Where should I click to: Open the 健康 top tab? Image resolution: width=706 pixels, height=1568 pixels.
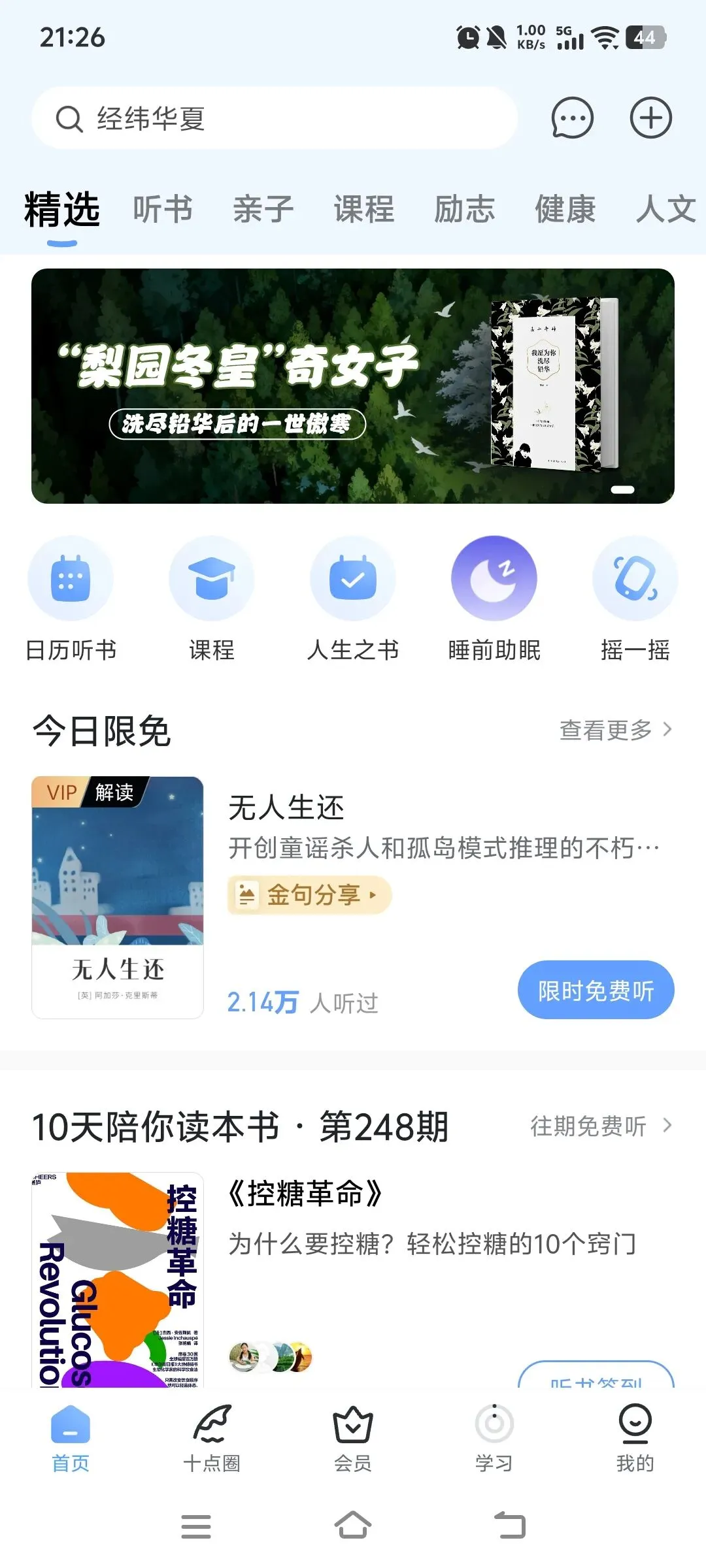point(565,210)
